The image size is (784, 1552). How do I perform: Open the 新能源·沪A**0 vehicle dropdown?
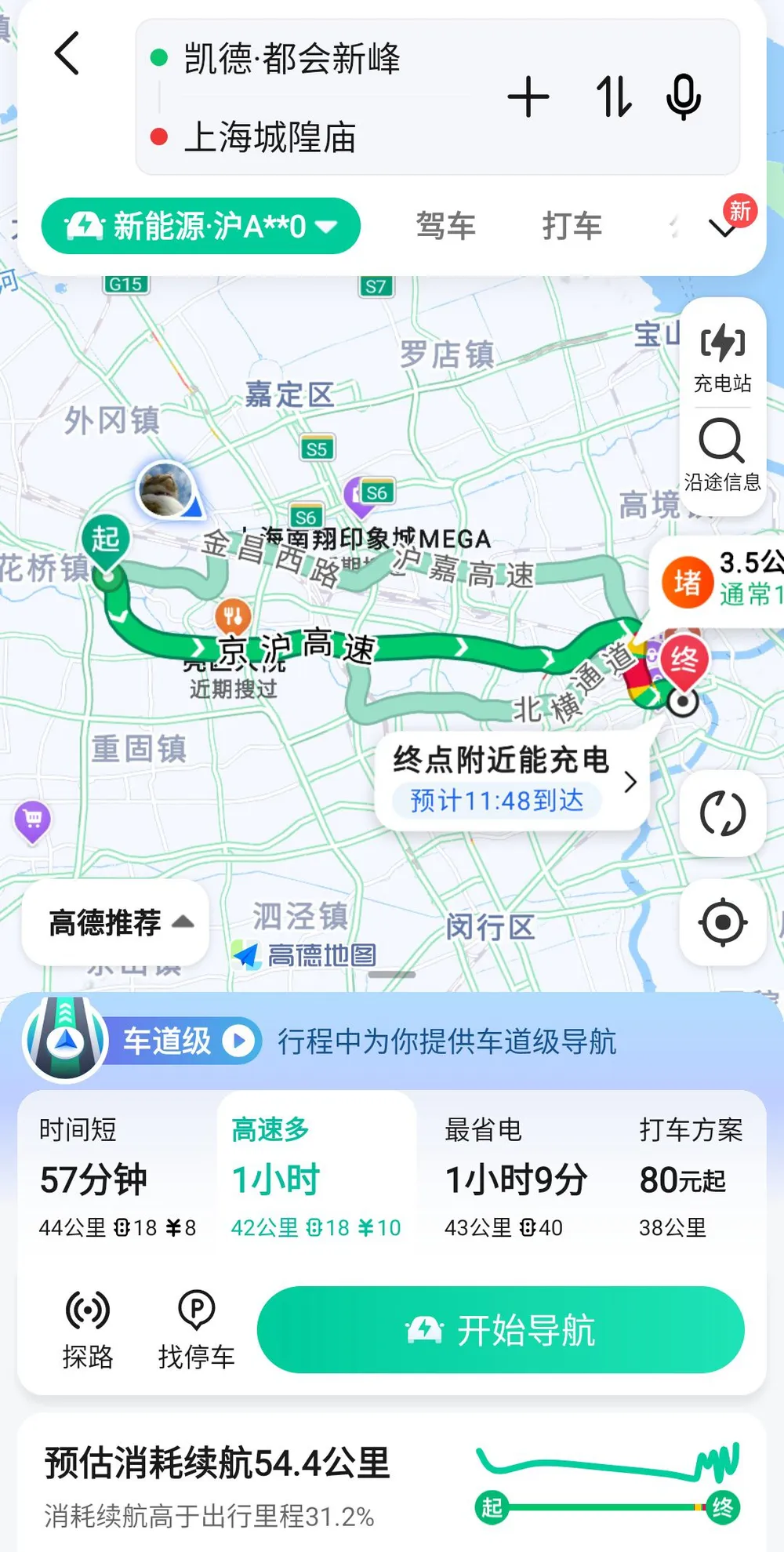201,227
